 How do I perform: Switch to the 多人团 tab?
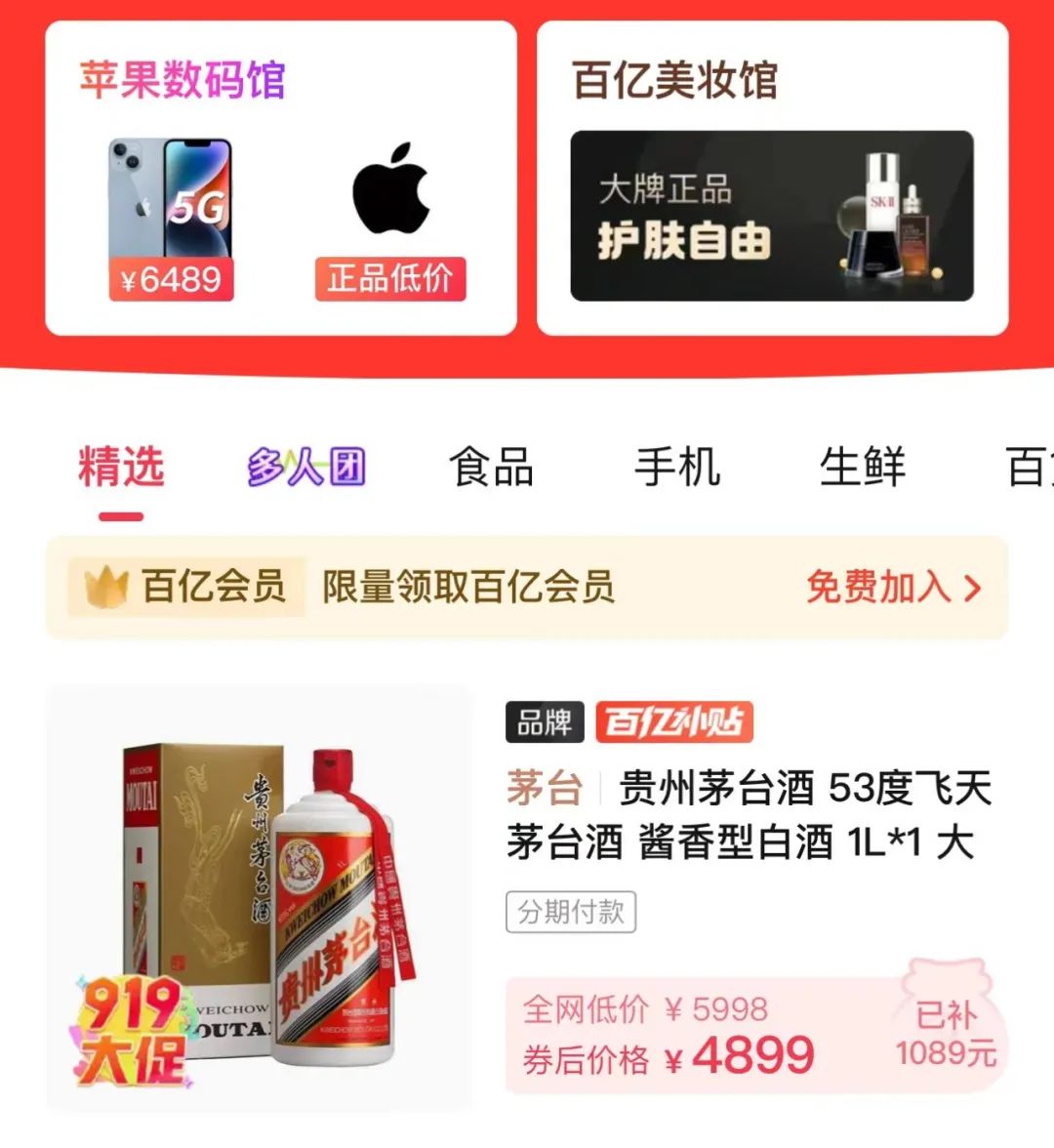pyautogui.click(x=305, y=468)
